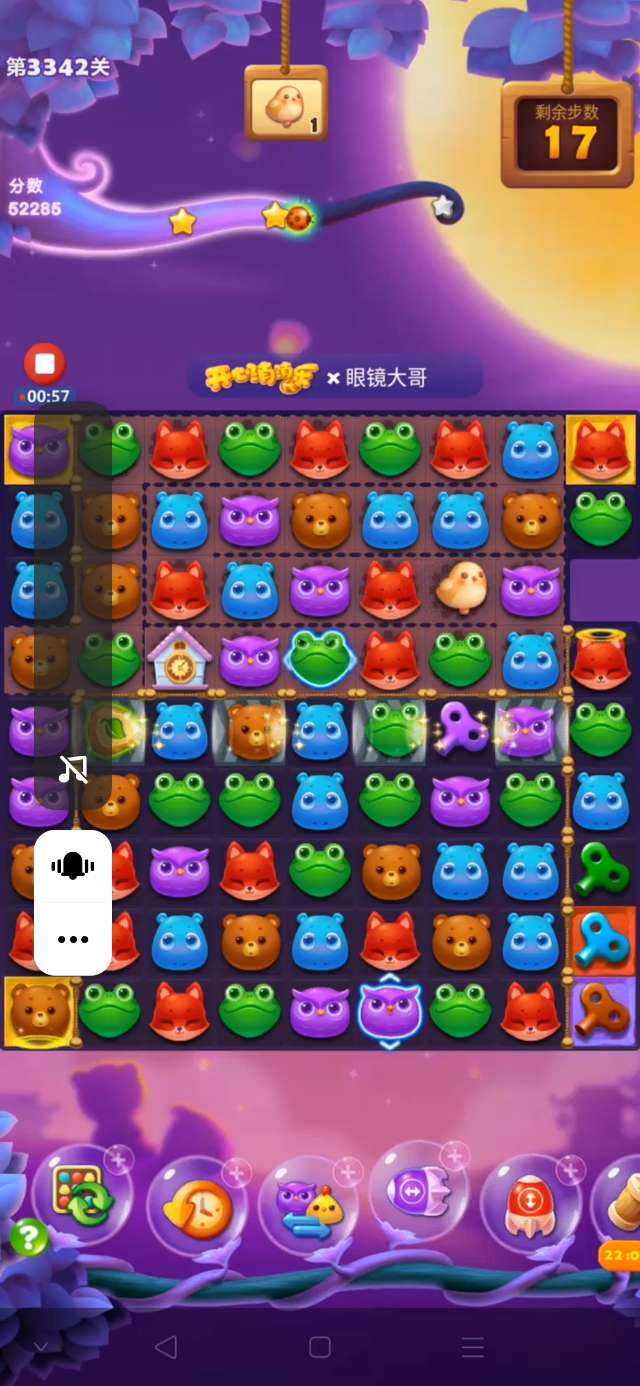Tap the yellow chick tile on board

tap(461, 586)
